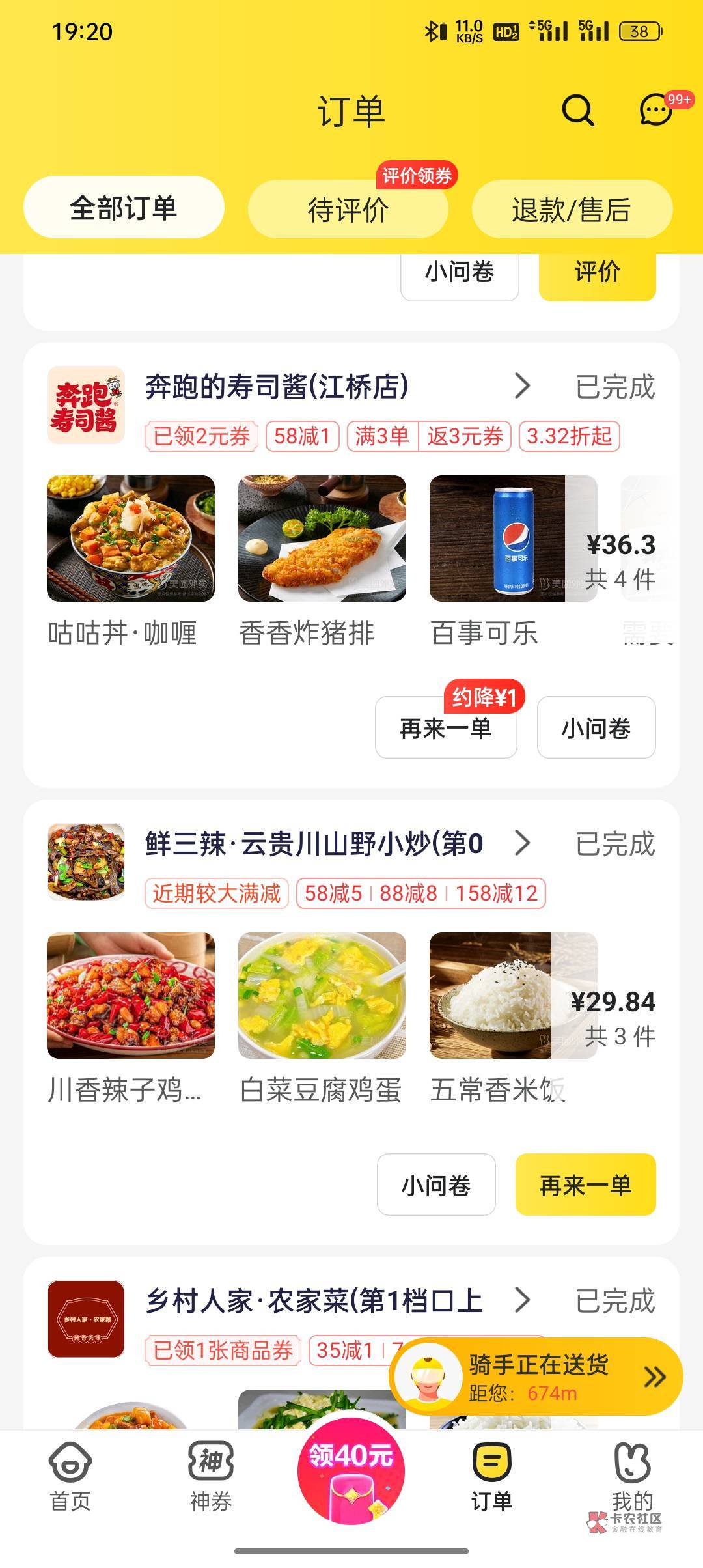Tap the yellow 评价 button
This screenshot has width=703, height=1568.
[x=597, y=272]
